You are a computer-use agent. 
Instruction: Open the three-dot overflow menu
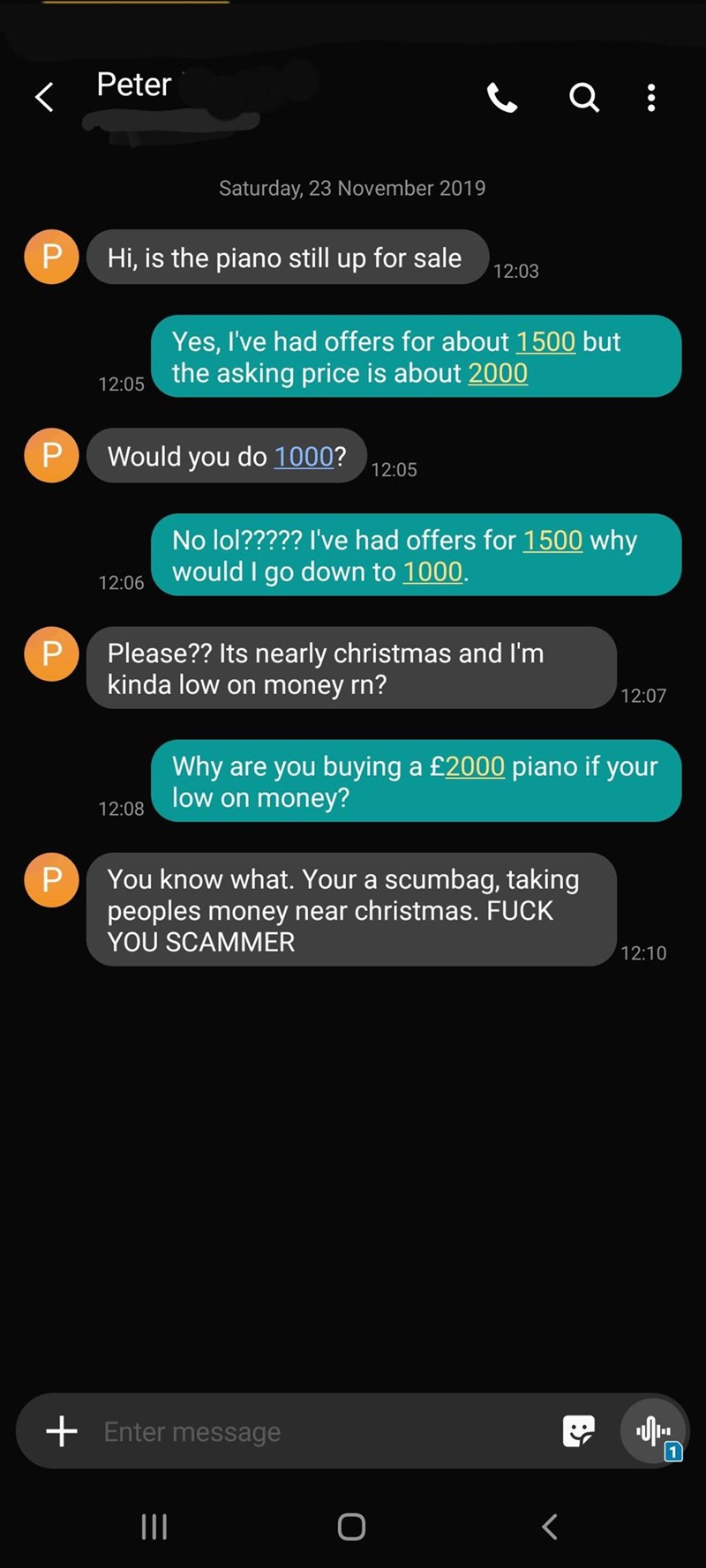click(651, 97)
